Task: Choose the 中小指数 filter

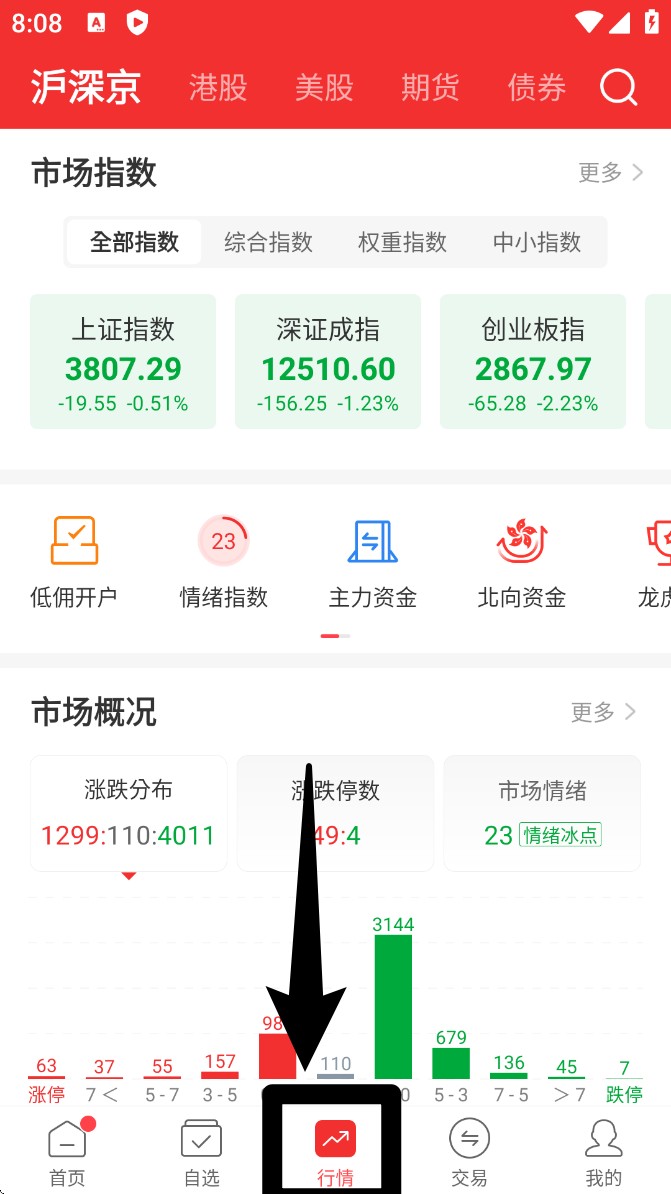Action: tap(537, 242)
